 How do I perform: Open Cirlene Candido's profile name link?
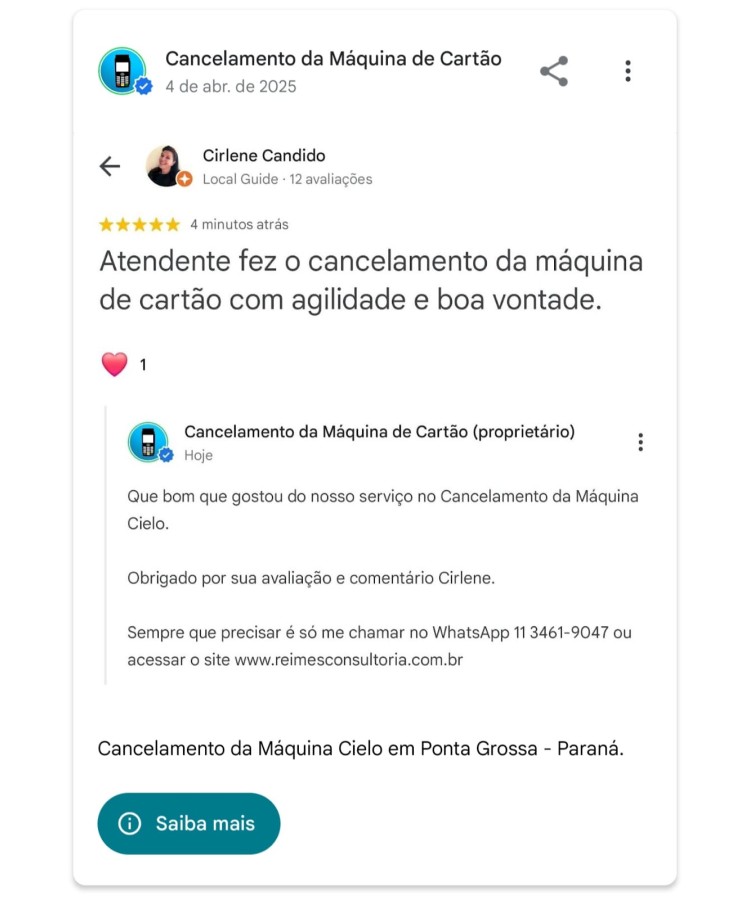(264, 155)
